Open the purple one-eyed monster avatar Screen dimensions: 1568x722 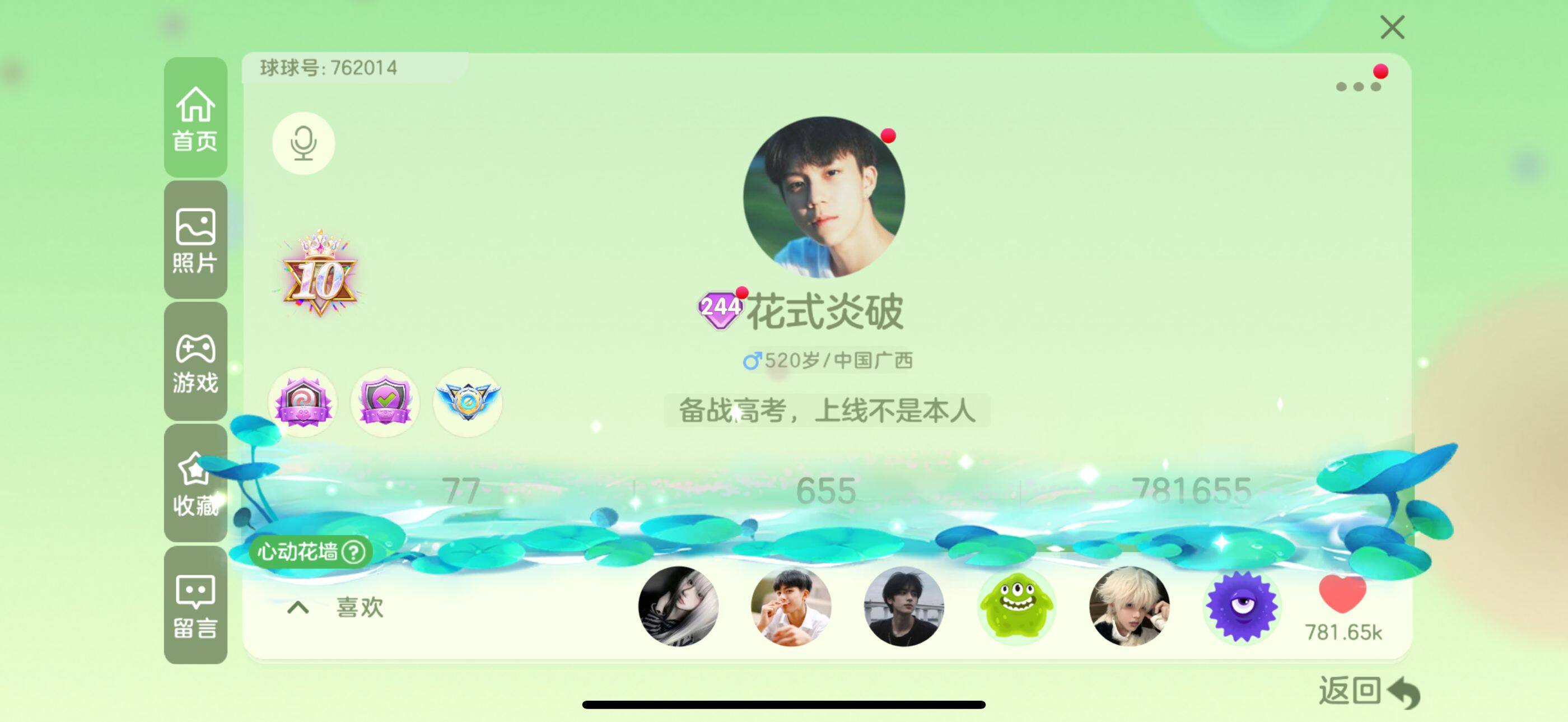click(1242, 605)
